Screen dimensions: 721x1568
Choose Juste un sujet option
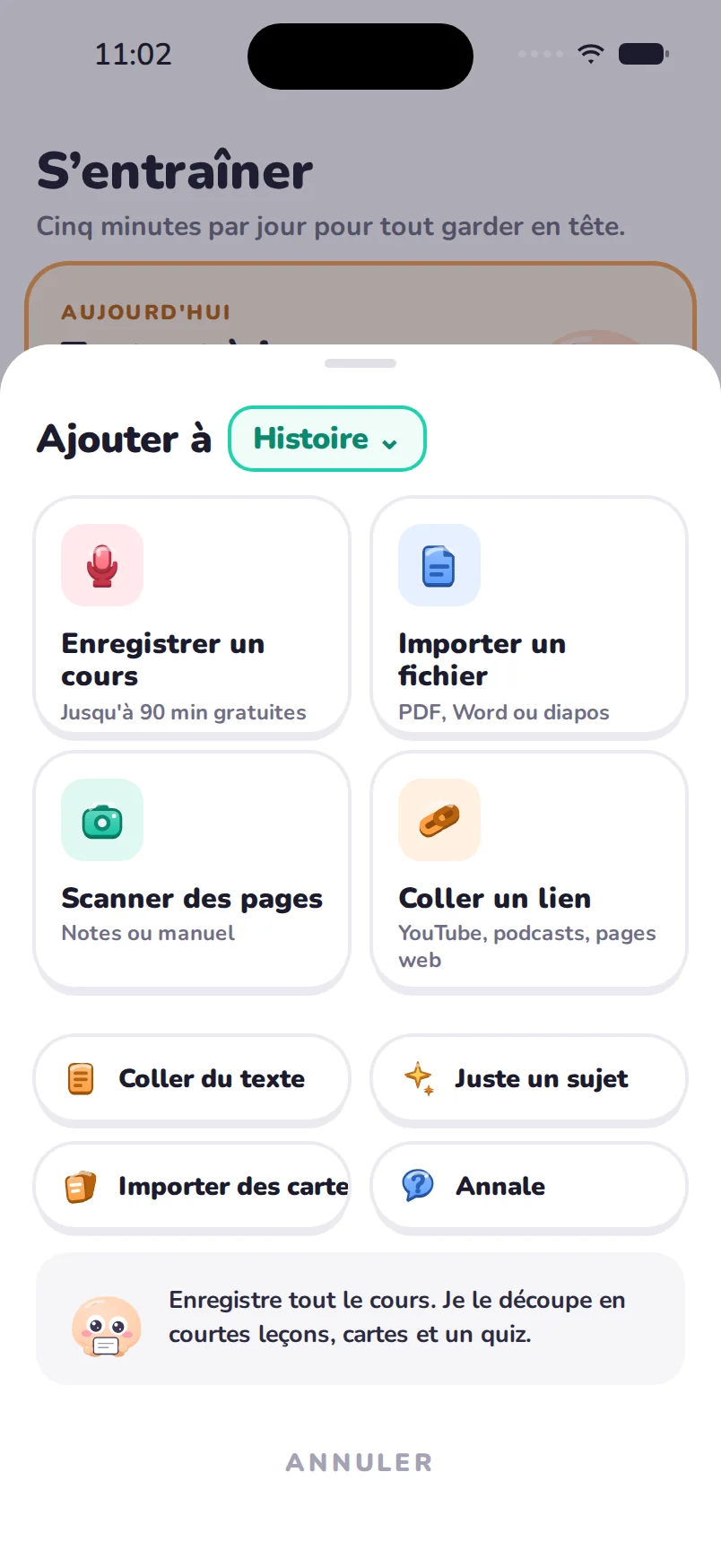tap(529, 1080)
